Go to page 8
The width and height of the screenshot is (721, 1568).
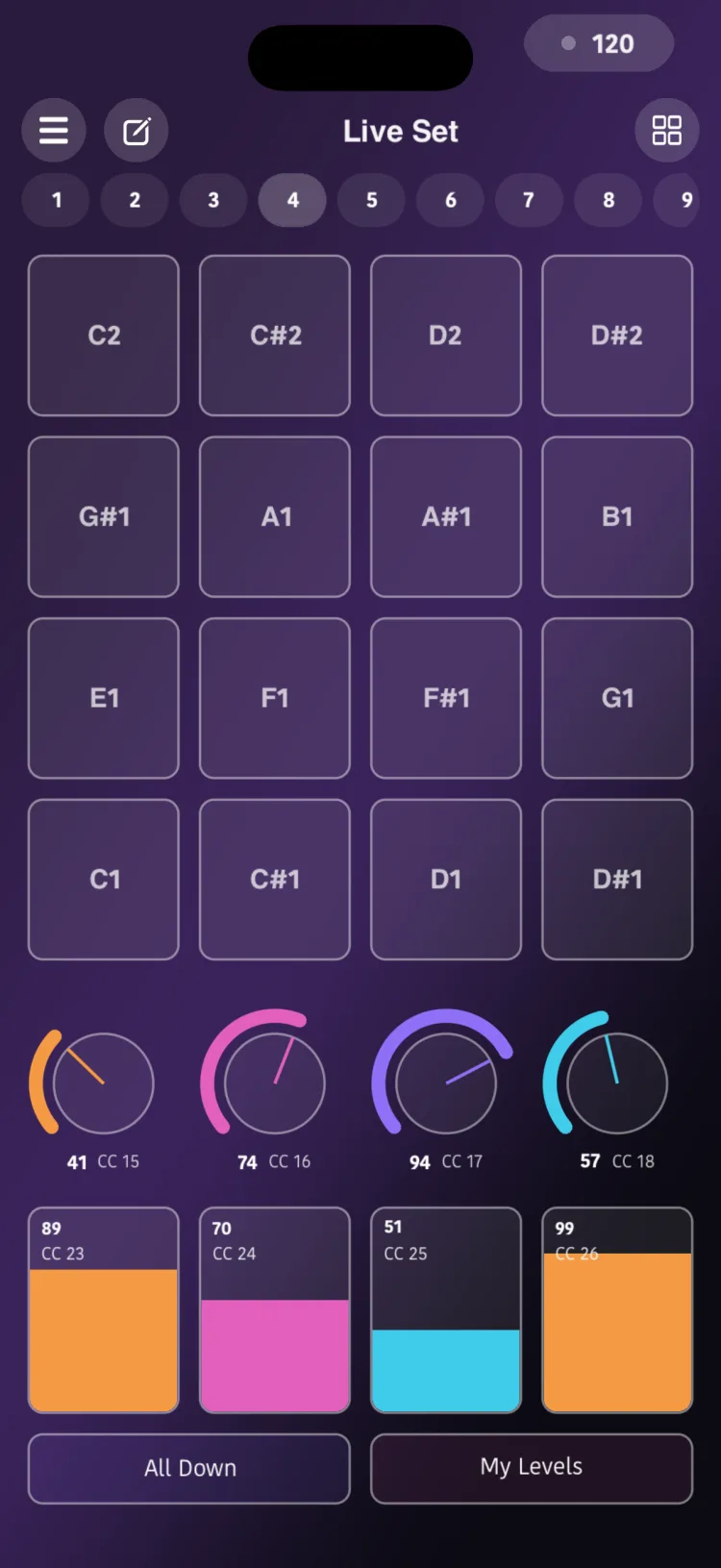pos(609,200)
